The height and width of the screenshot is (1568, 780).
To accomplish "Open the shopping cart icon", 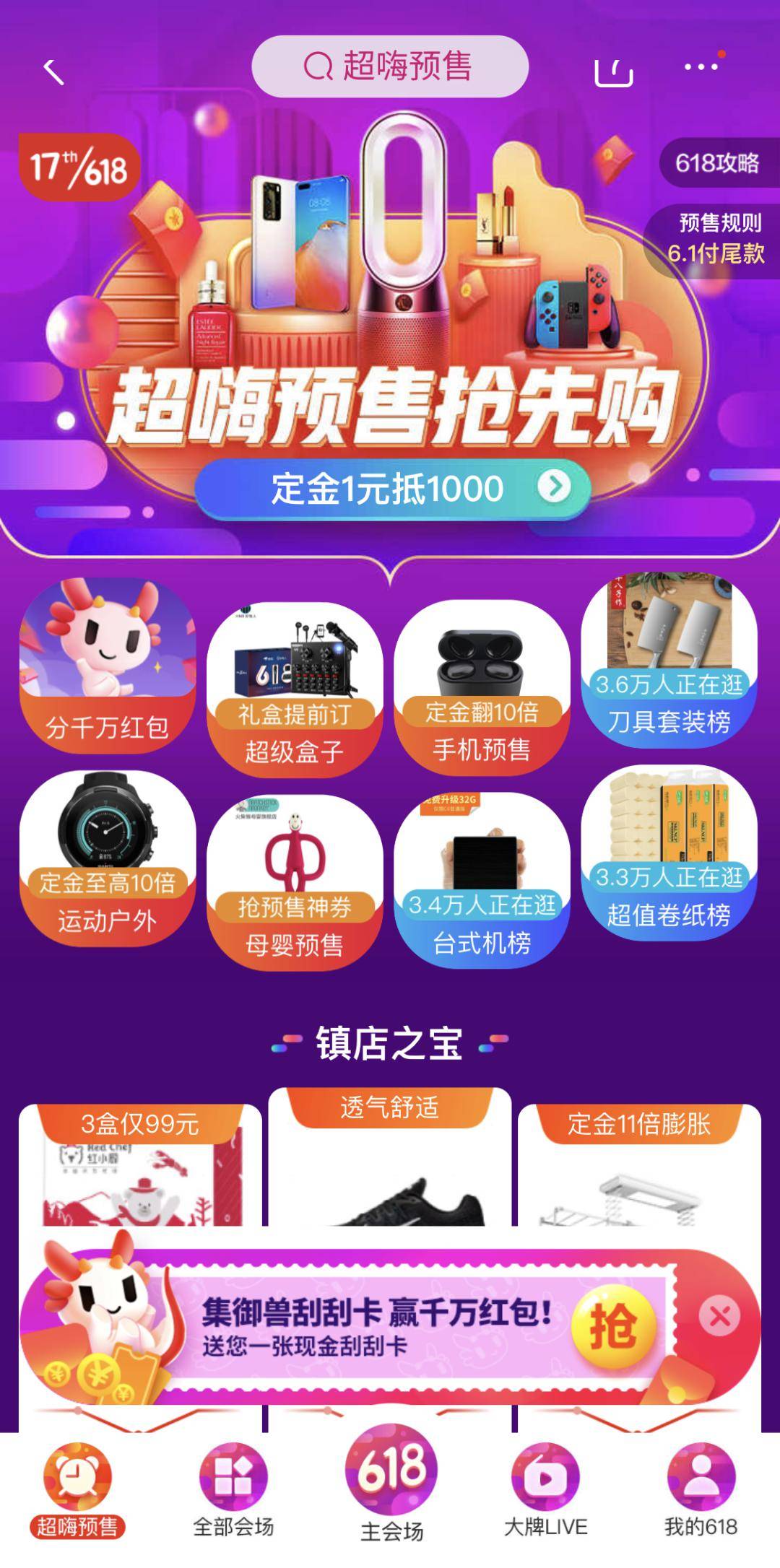I will click(x=613, y=71).
